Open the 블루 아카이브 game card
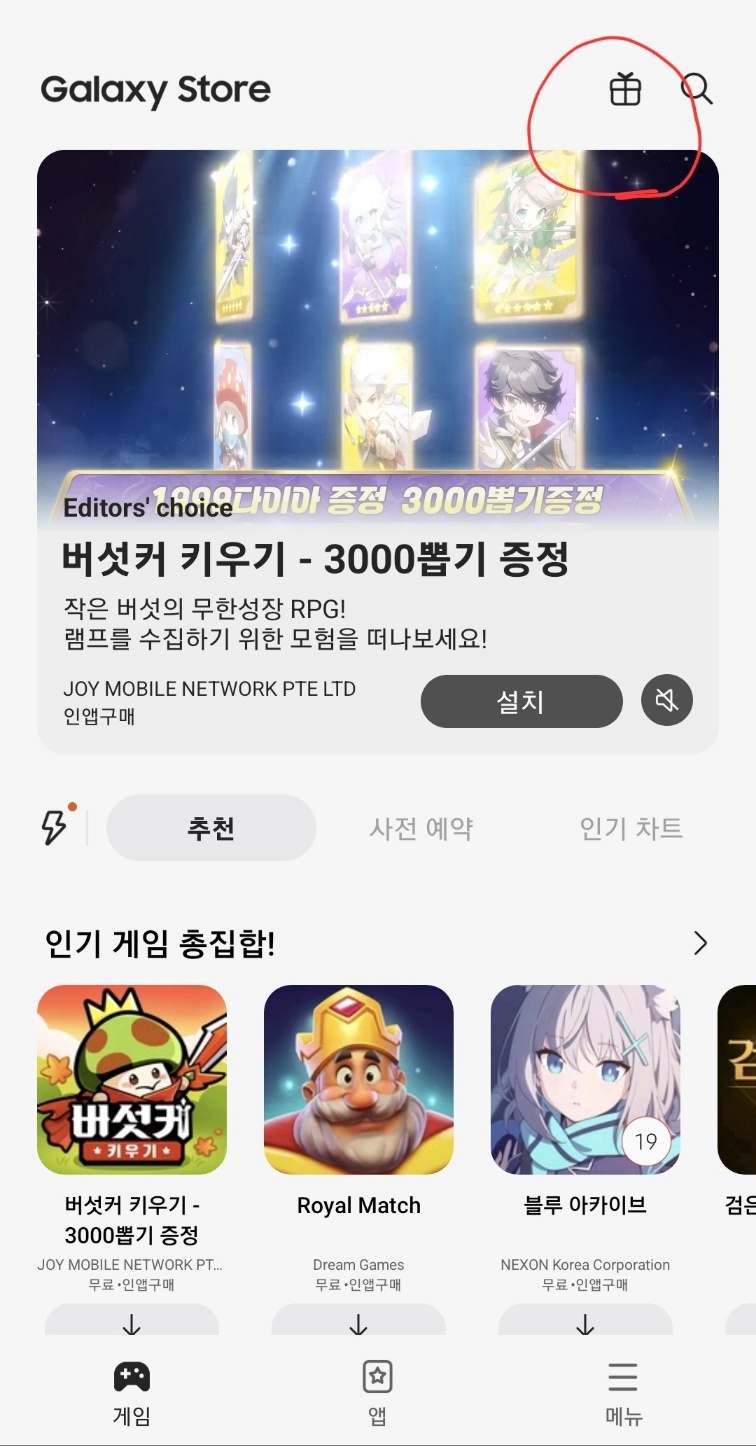The height and width of the screenshot is (1446, 756). click(x=585, y=1079)
